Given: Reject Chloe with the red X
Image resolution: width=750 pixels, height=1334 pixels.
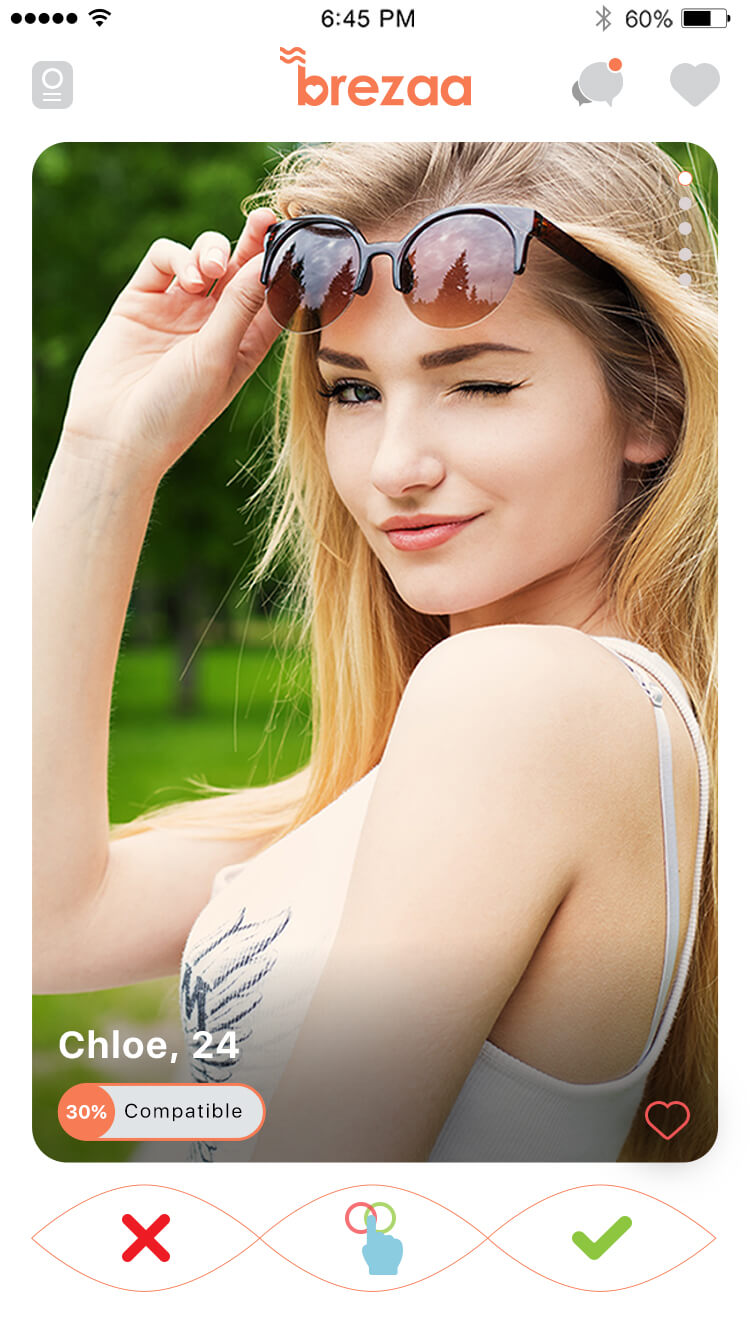Looking at the screenshot, I should point(146,1238).
